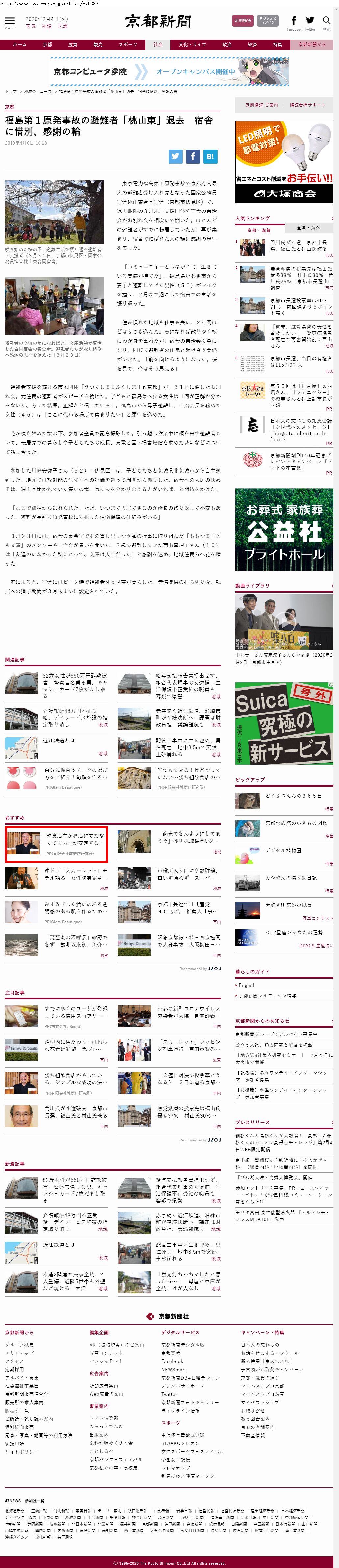Switch to the スポーツ tab
The image size is (339, 1568).
click(128, 44)
